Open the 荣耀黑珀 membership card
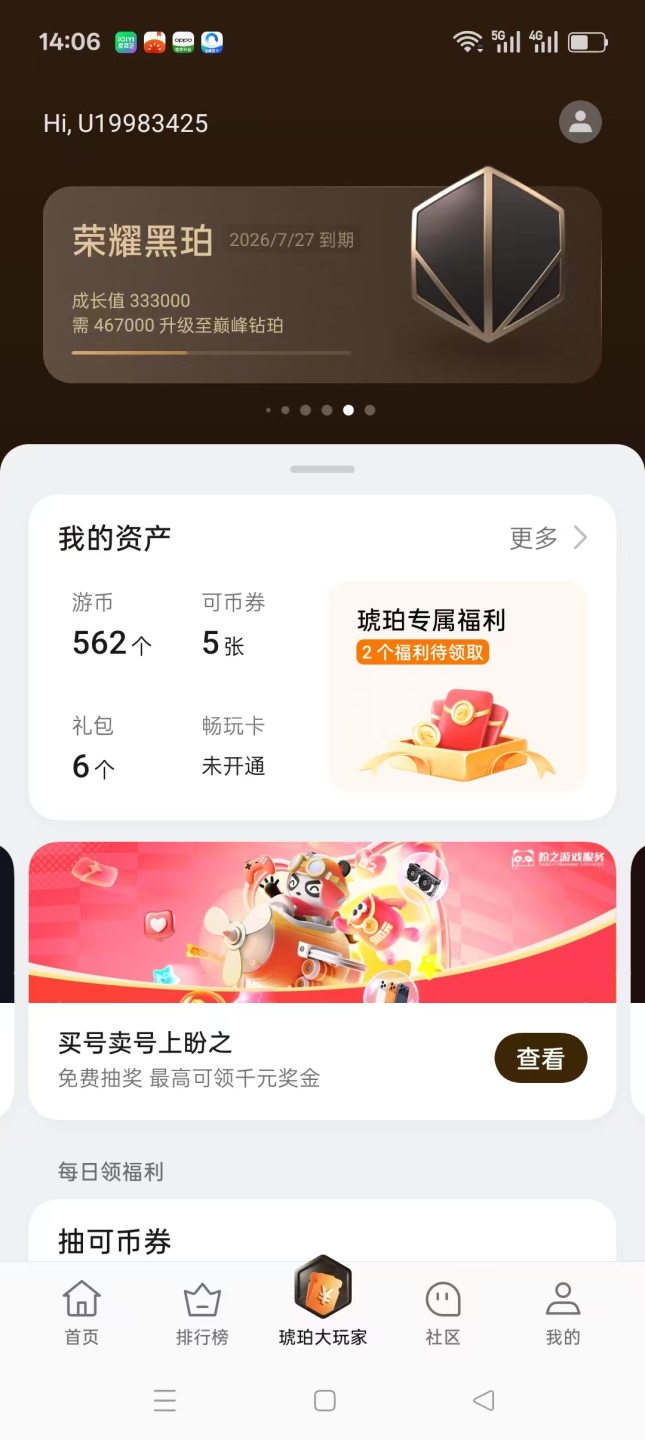The height and width of the screenshot is (1440, 645). [x=322, y=284]
